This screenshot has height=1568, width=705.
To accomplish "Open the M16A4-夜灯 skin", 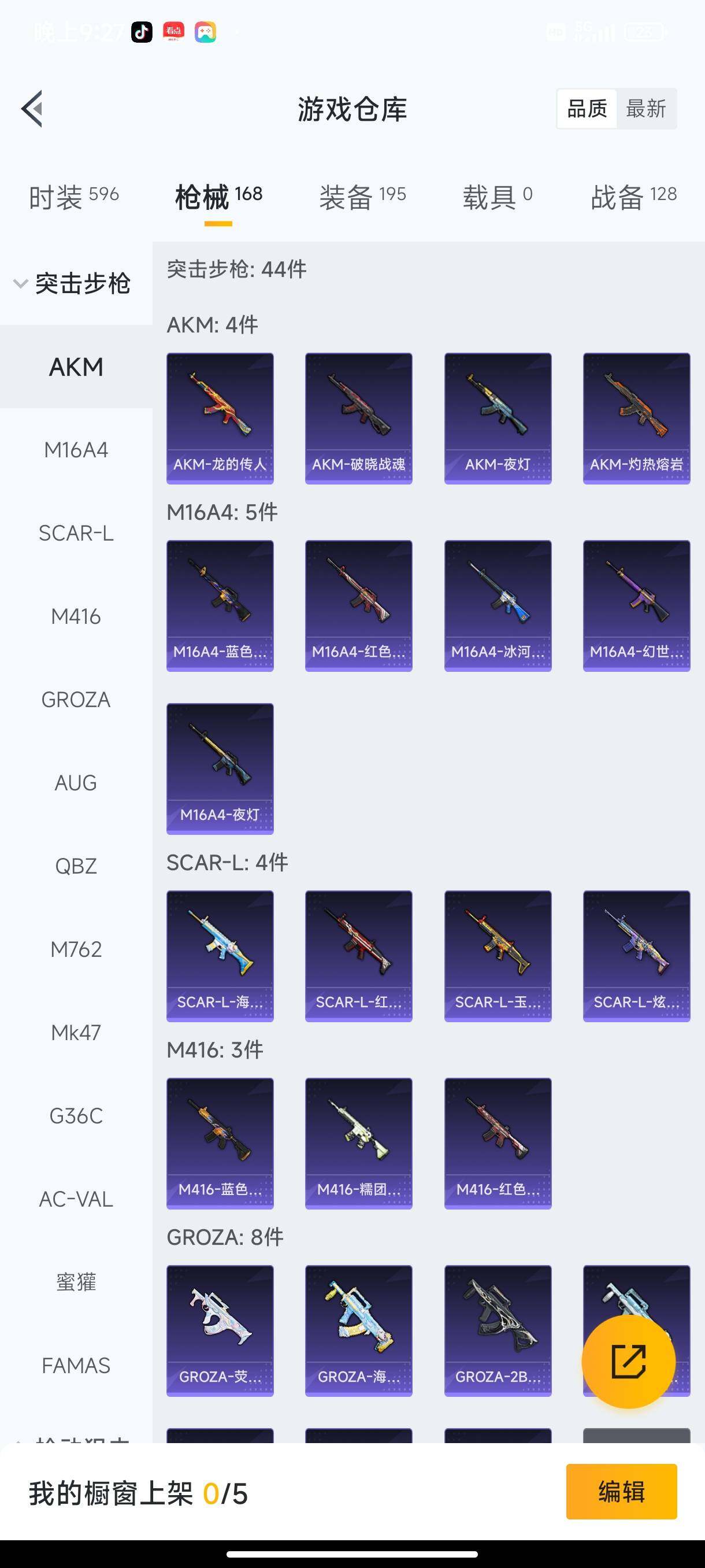I will [x=220, y=768].
